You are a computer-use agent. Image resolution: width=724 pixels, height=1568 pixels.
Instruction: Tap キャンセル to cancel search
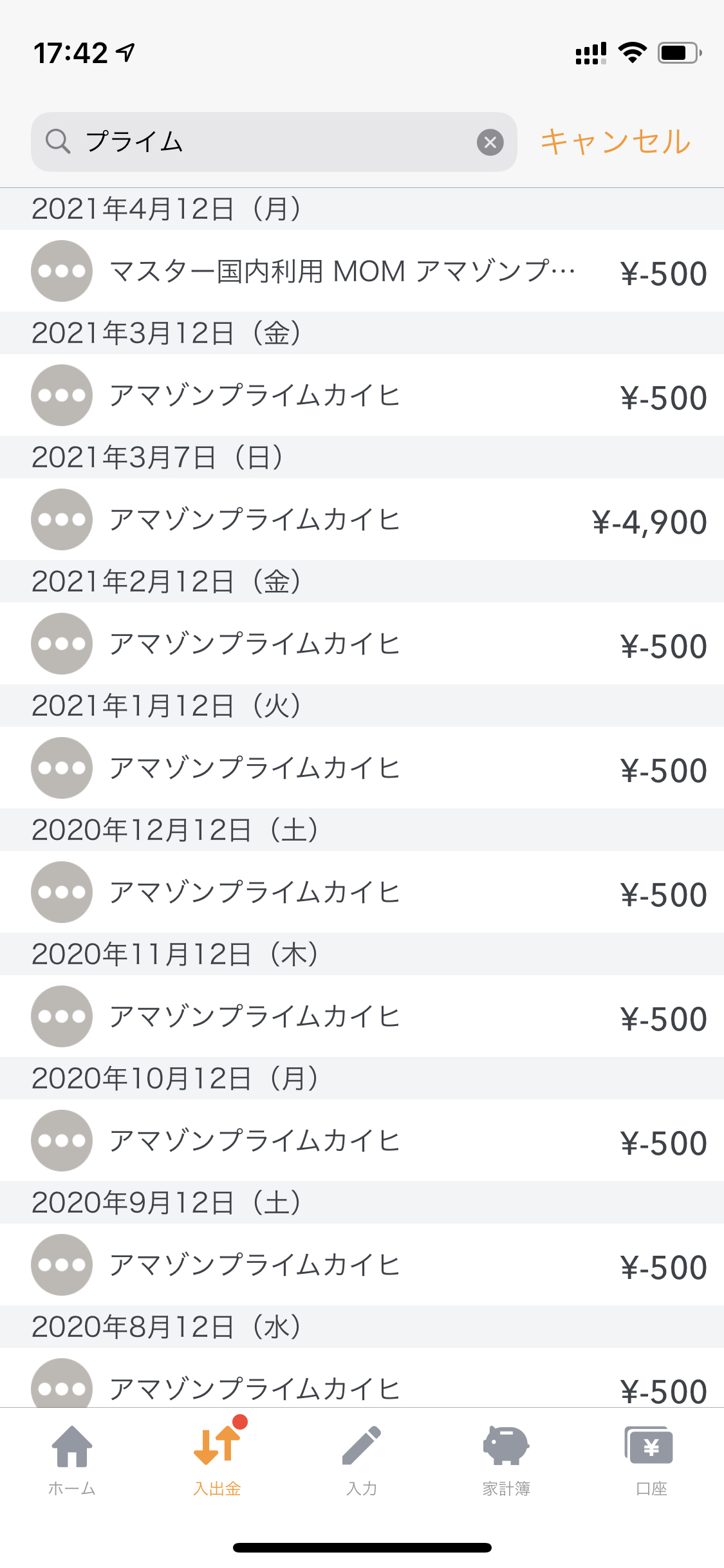pos(615,142)
